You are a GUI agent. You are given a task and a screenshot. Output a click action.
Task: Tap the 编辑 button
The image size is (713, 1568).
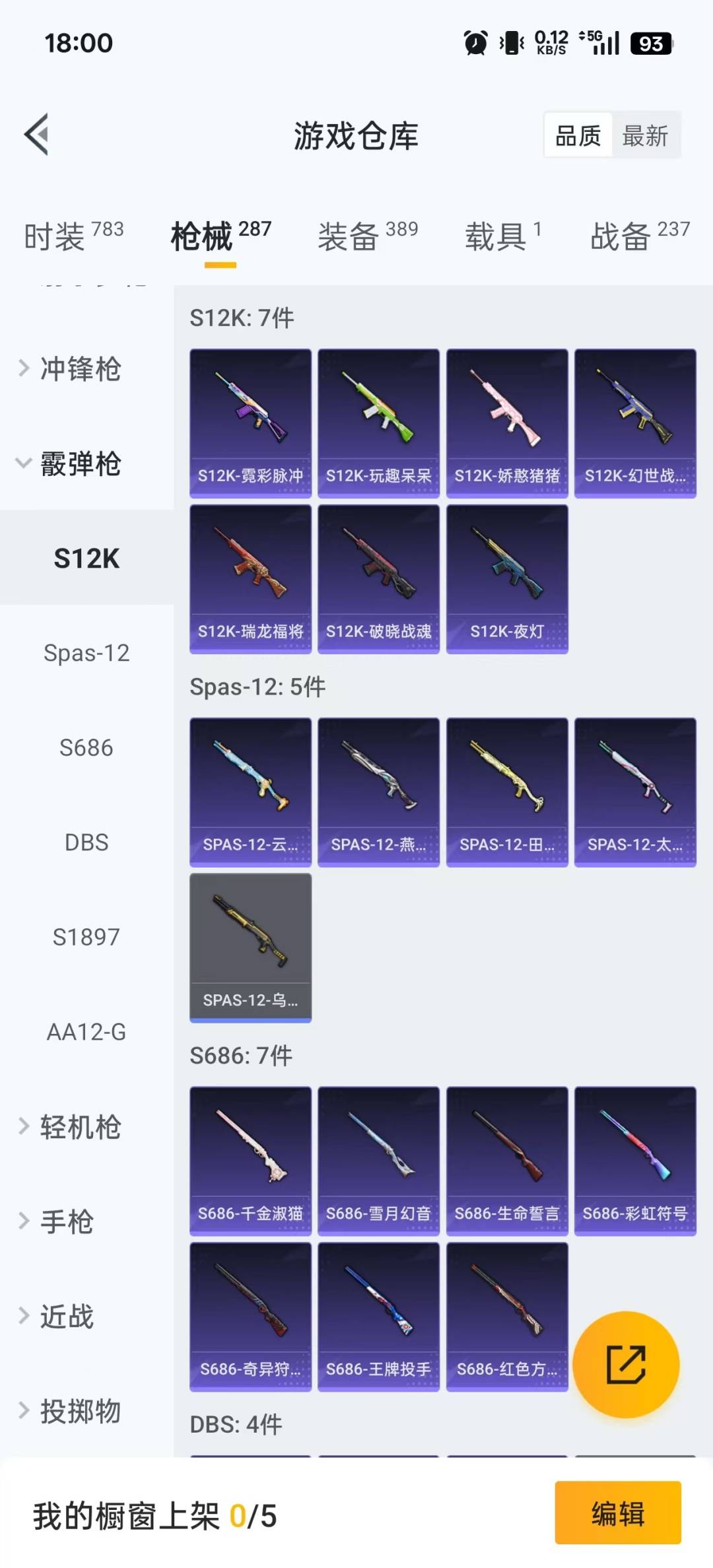[617, 1513]
